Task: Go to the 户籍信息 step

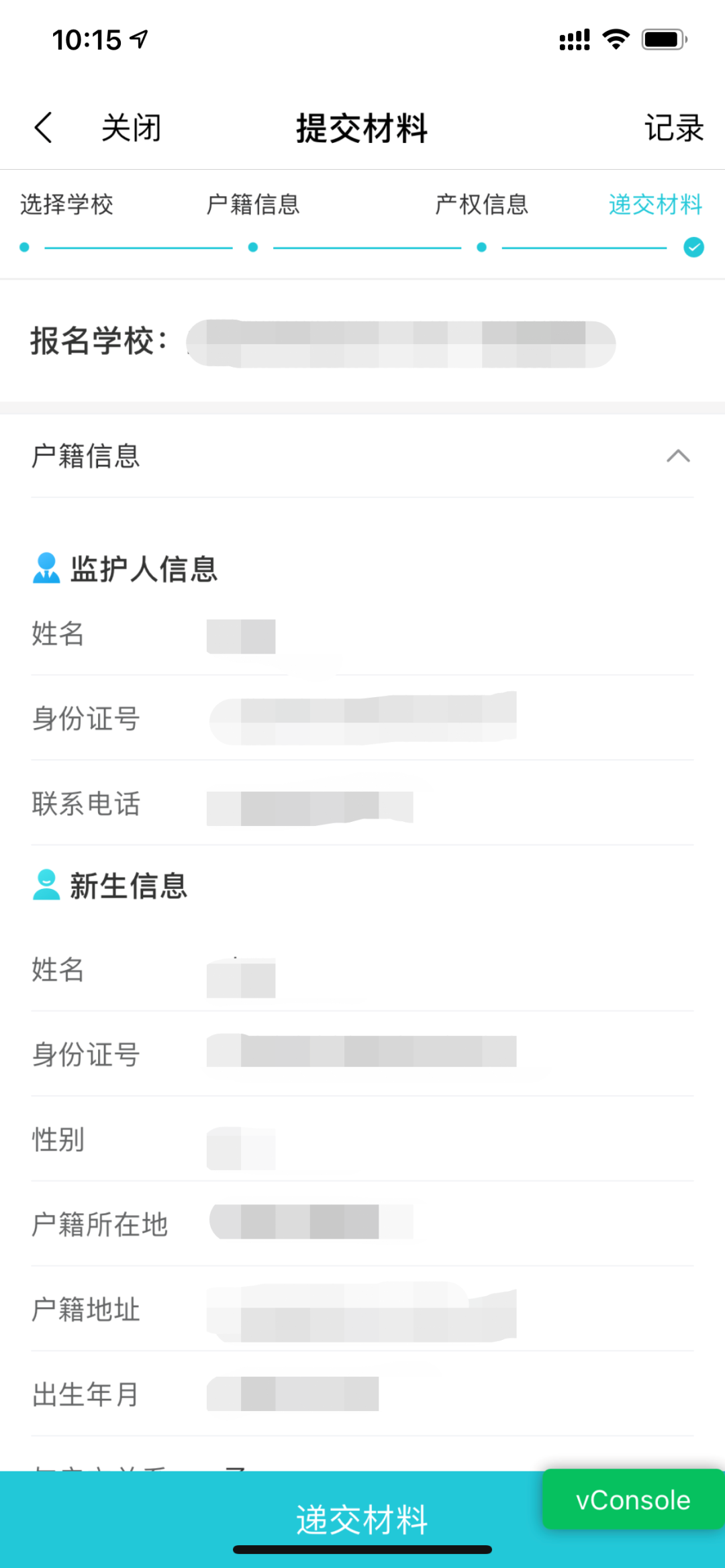Action: pos(253,205)
